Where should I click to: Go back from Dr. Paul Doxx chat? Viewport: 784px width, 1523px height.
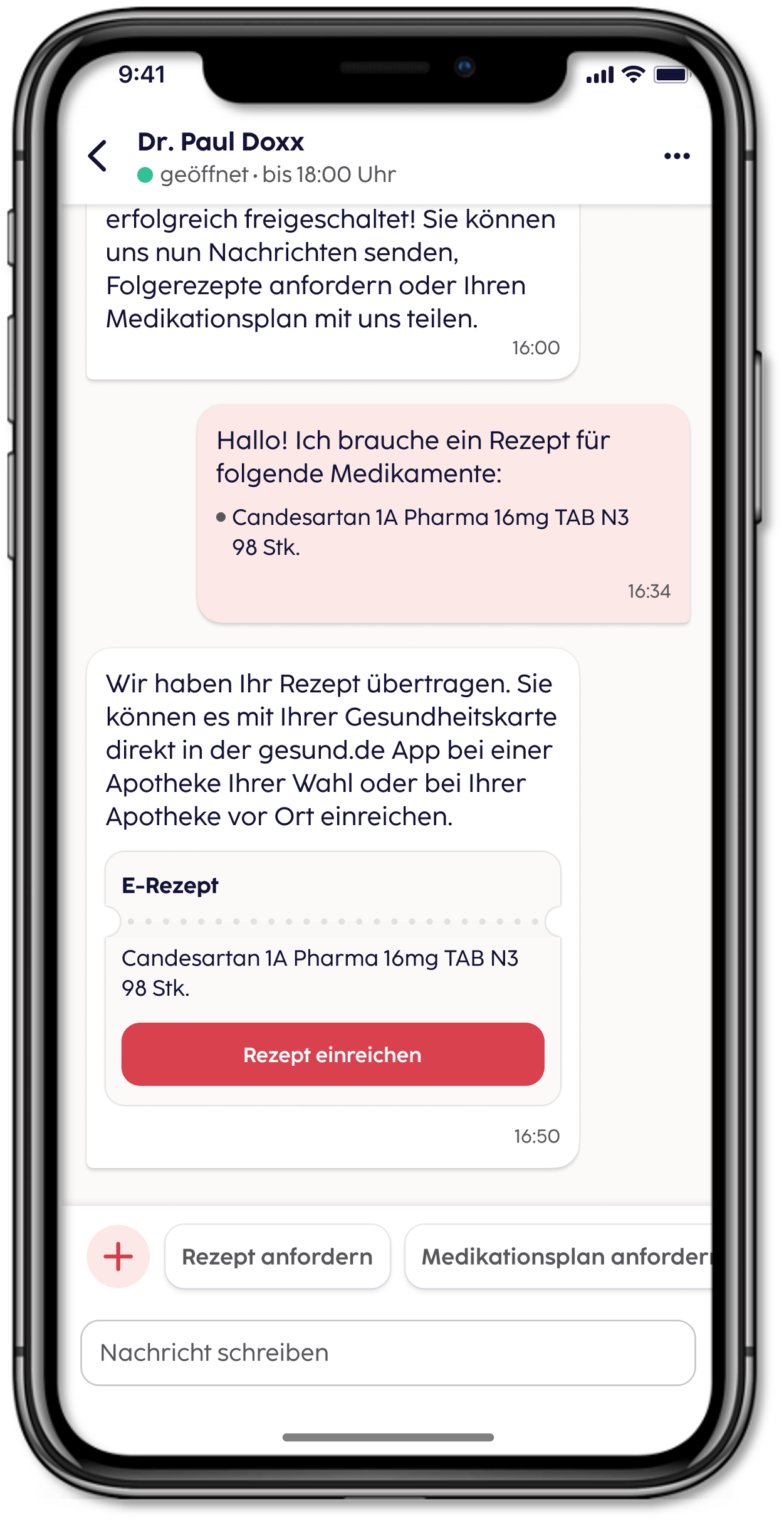(x=98, y=156)
